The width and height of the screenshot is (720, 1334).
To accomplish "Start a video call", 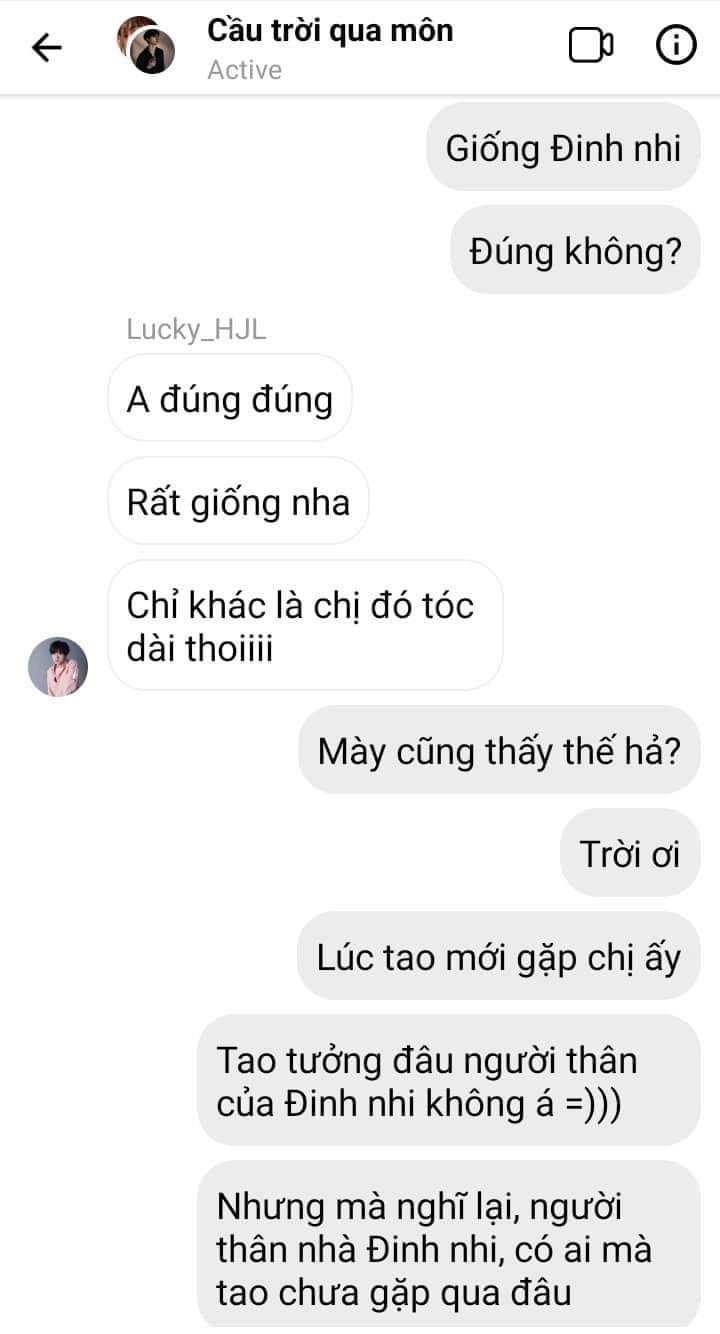I will 591,46.
